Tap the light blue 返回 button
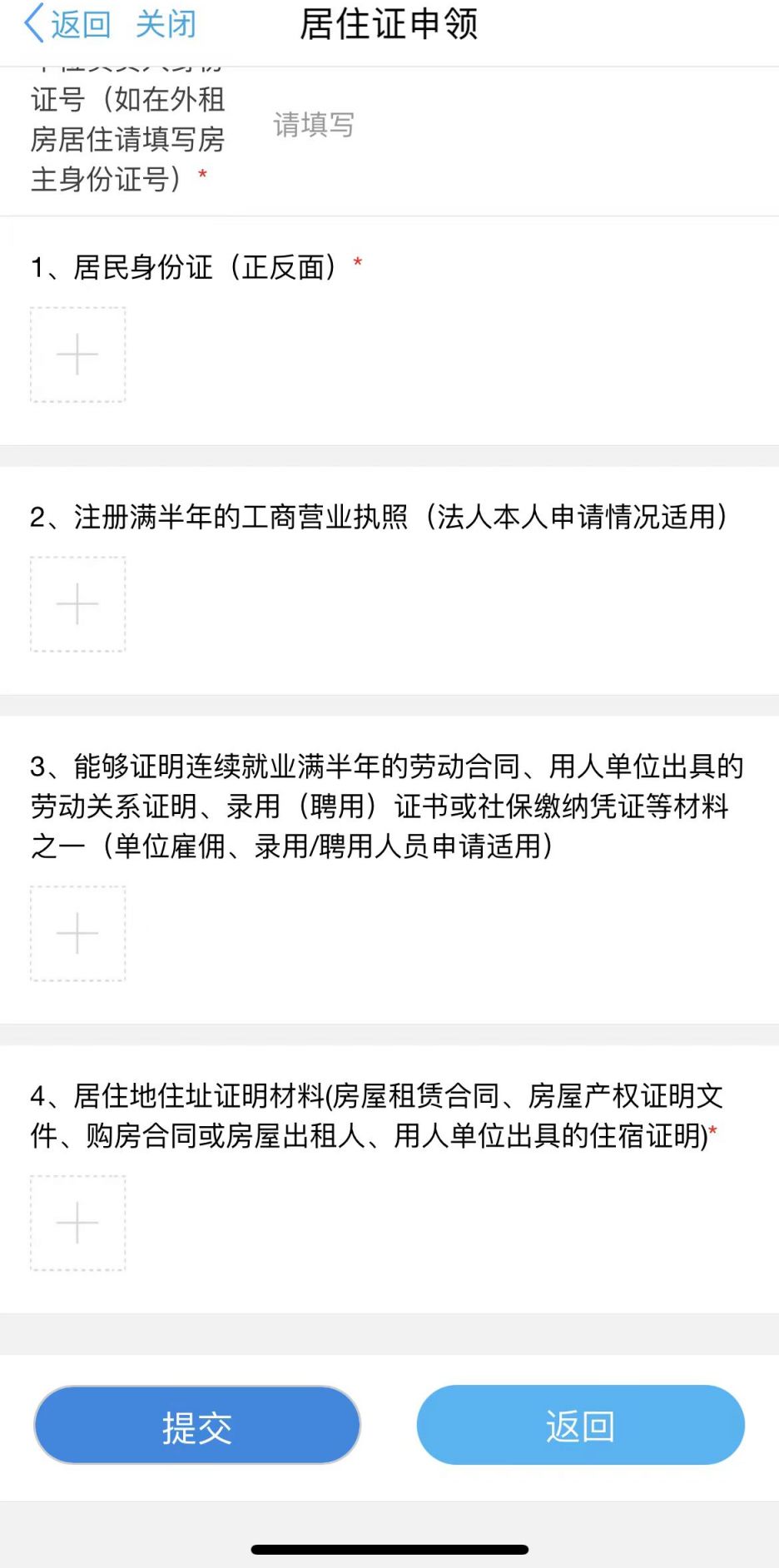The image size is (779, 1568). click(581, 1425)
